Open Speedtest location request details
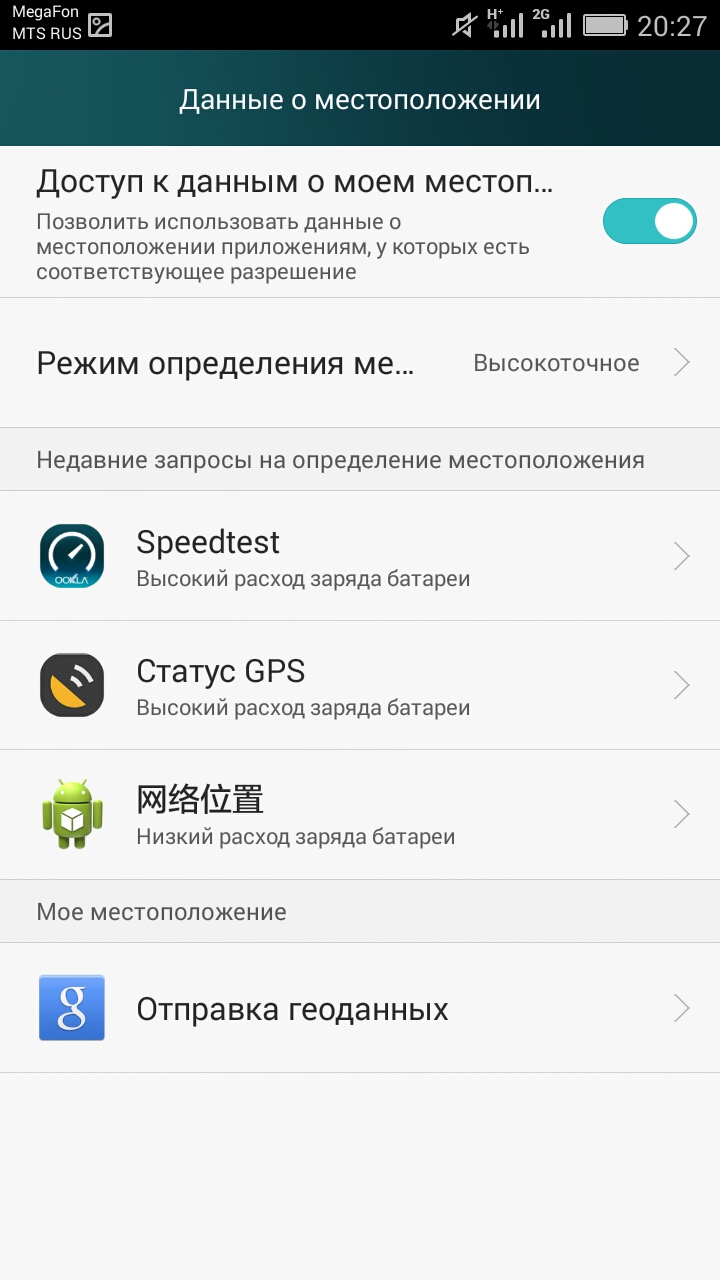 [x=360, y=556]
